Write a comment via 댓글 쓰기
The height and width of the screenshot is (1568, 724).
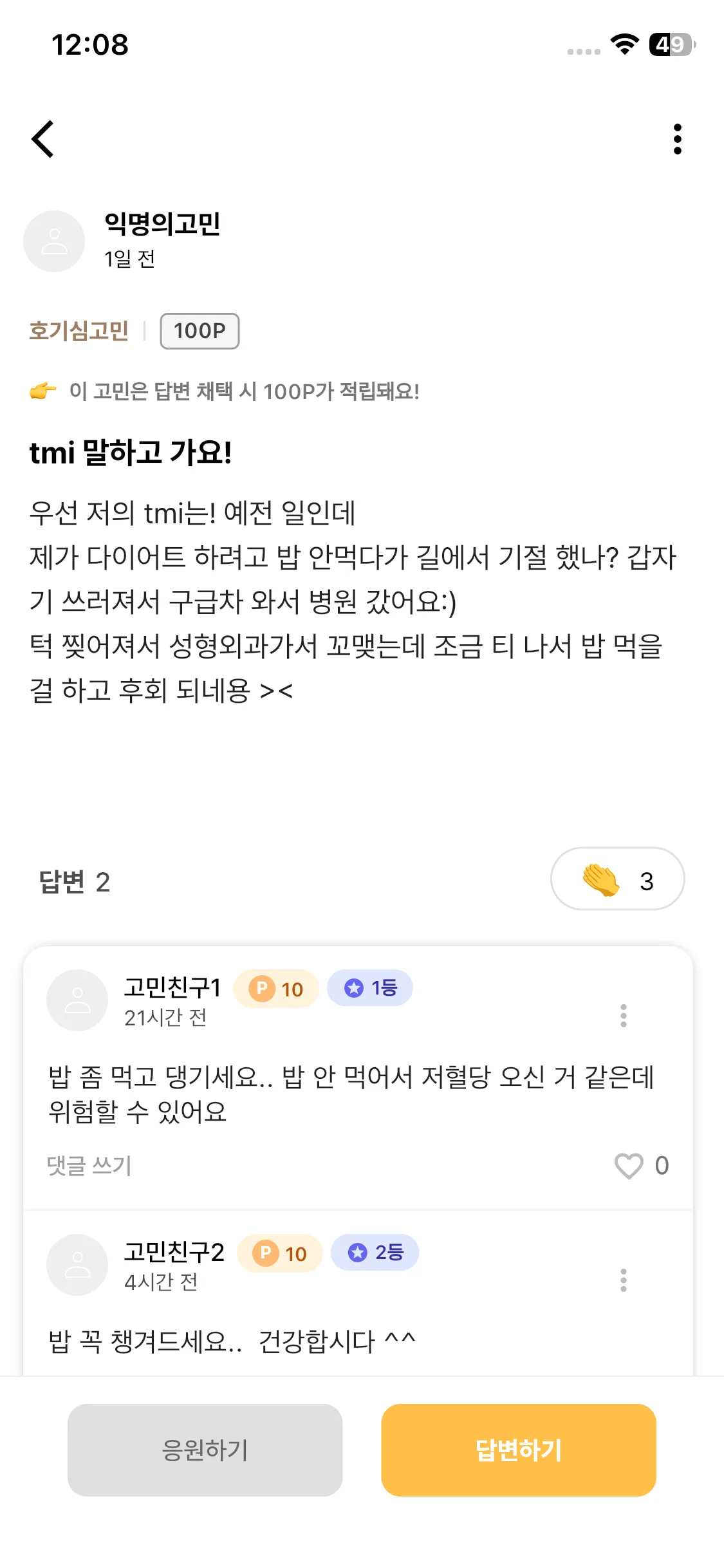coord(89,1166)
